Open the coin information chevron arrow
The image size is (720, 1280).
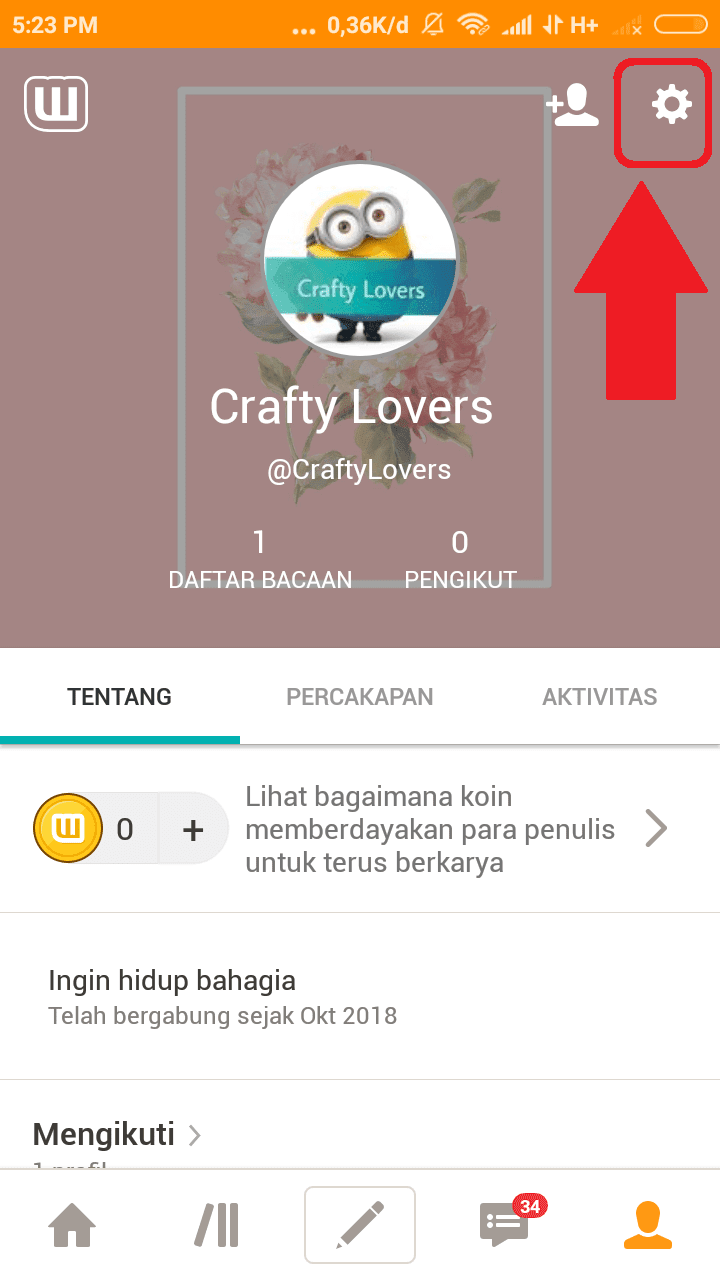[656, 828]
